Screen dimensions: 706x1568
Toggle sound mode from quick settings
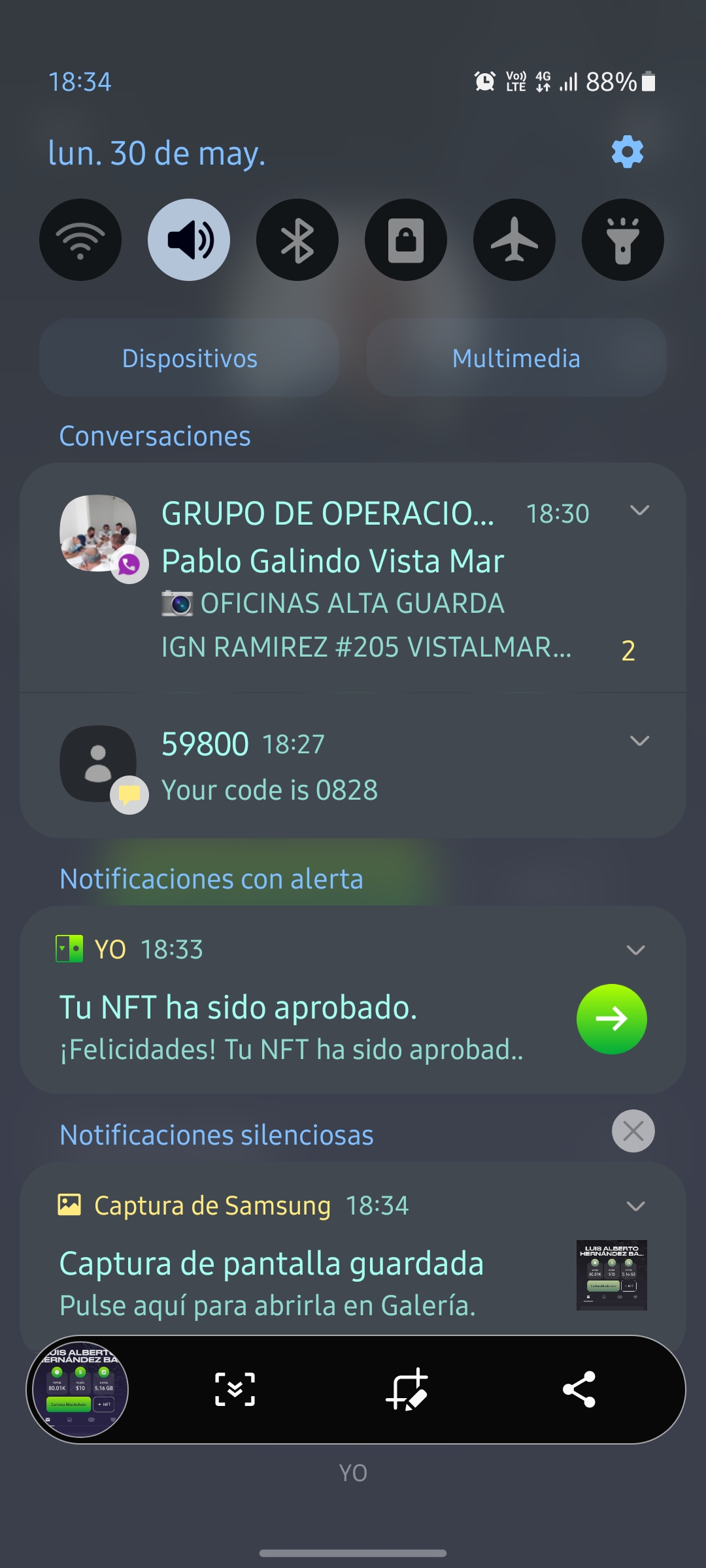coord(189,240)
